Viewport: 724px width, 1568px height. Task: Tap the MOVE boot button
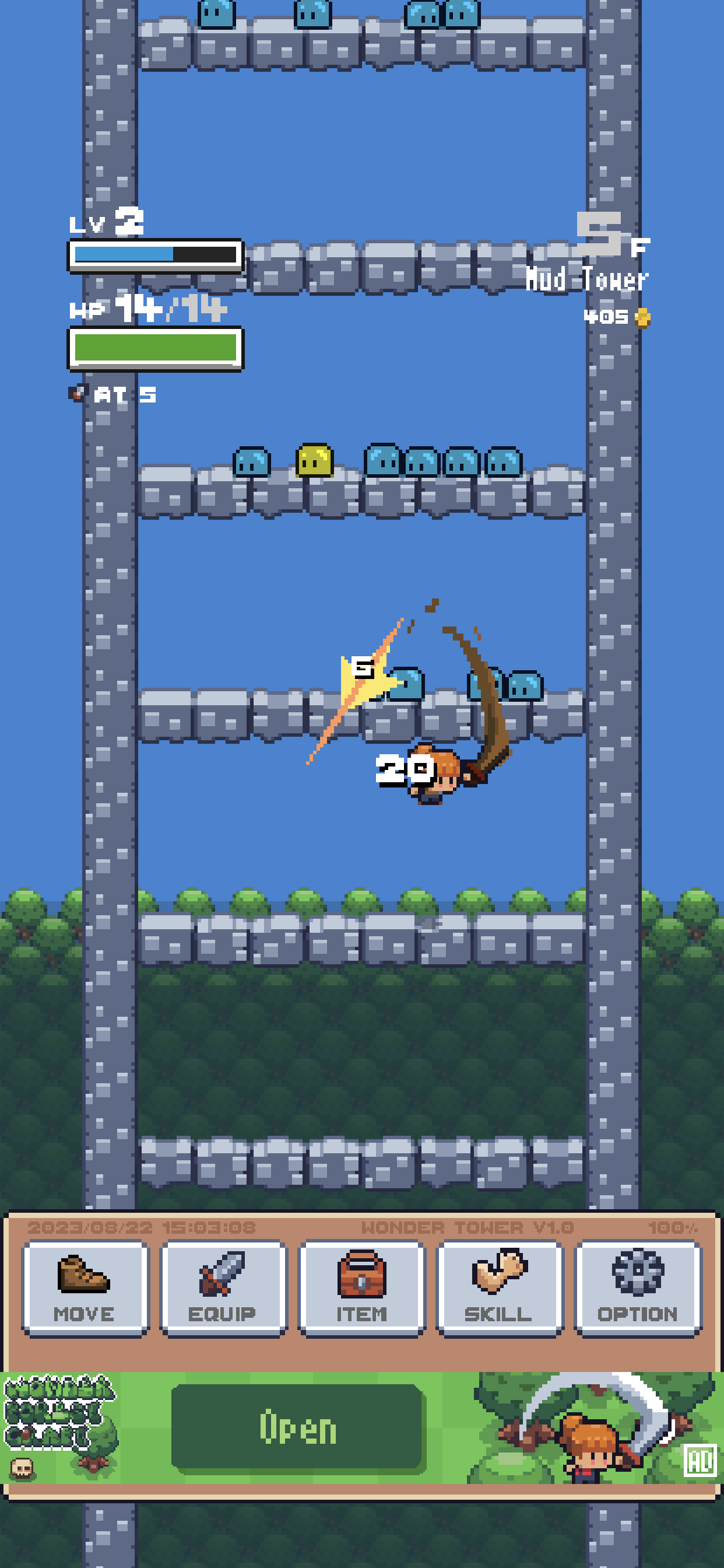pyautogui.click(x=85, y=1287)
